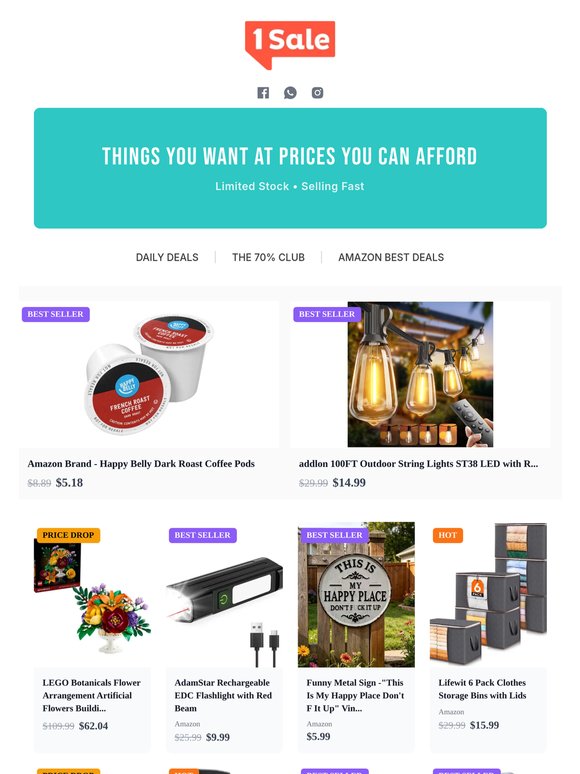Open The 70% Club link

269,257
